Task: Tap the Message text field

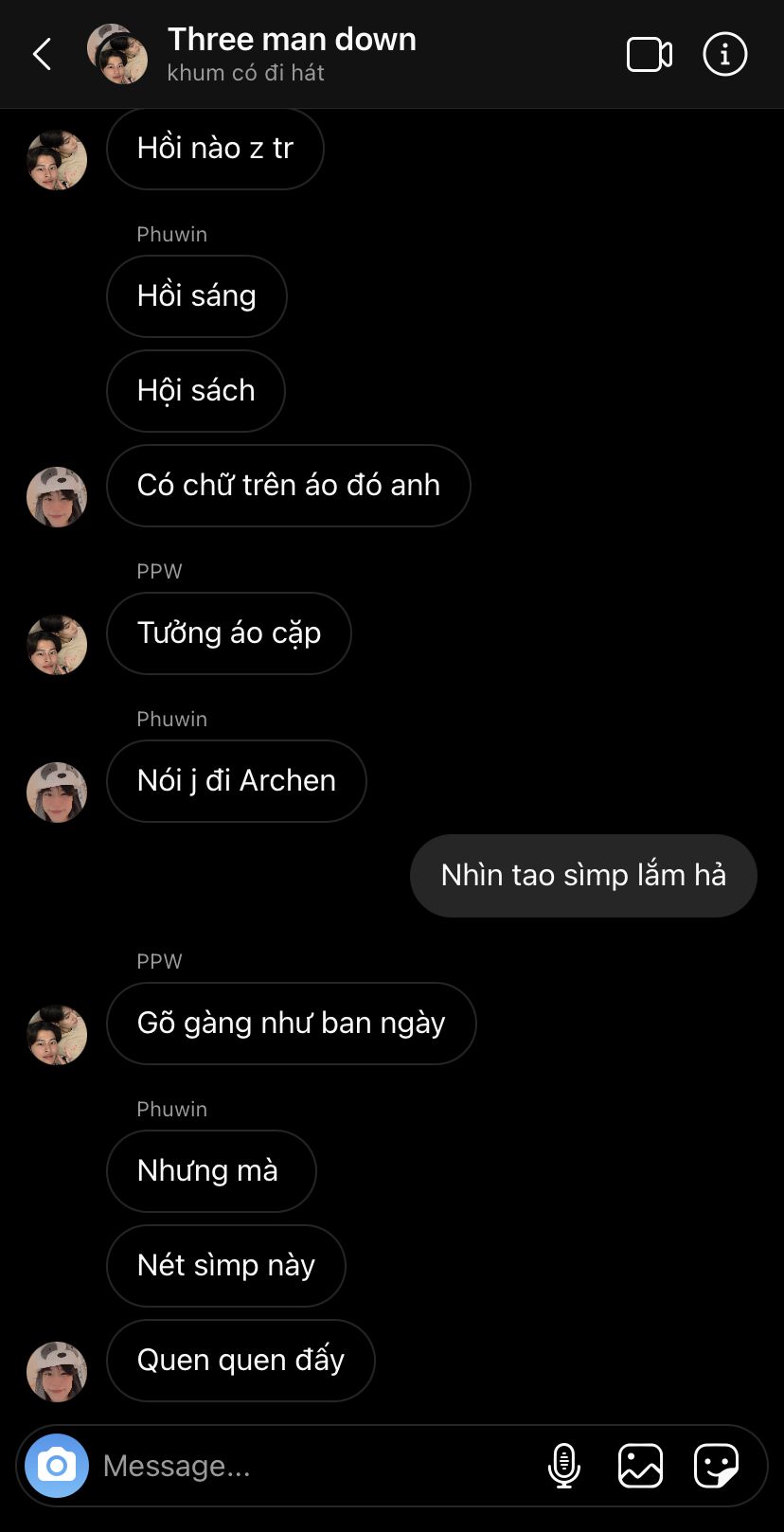Action: click(x=312, y=1466)
